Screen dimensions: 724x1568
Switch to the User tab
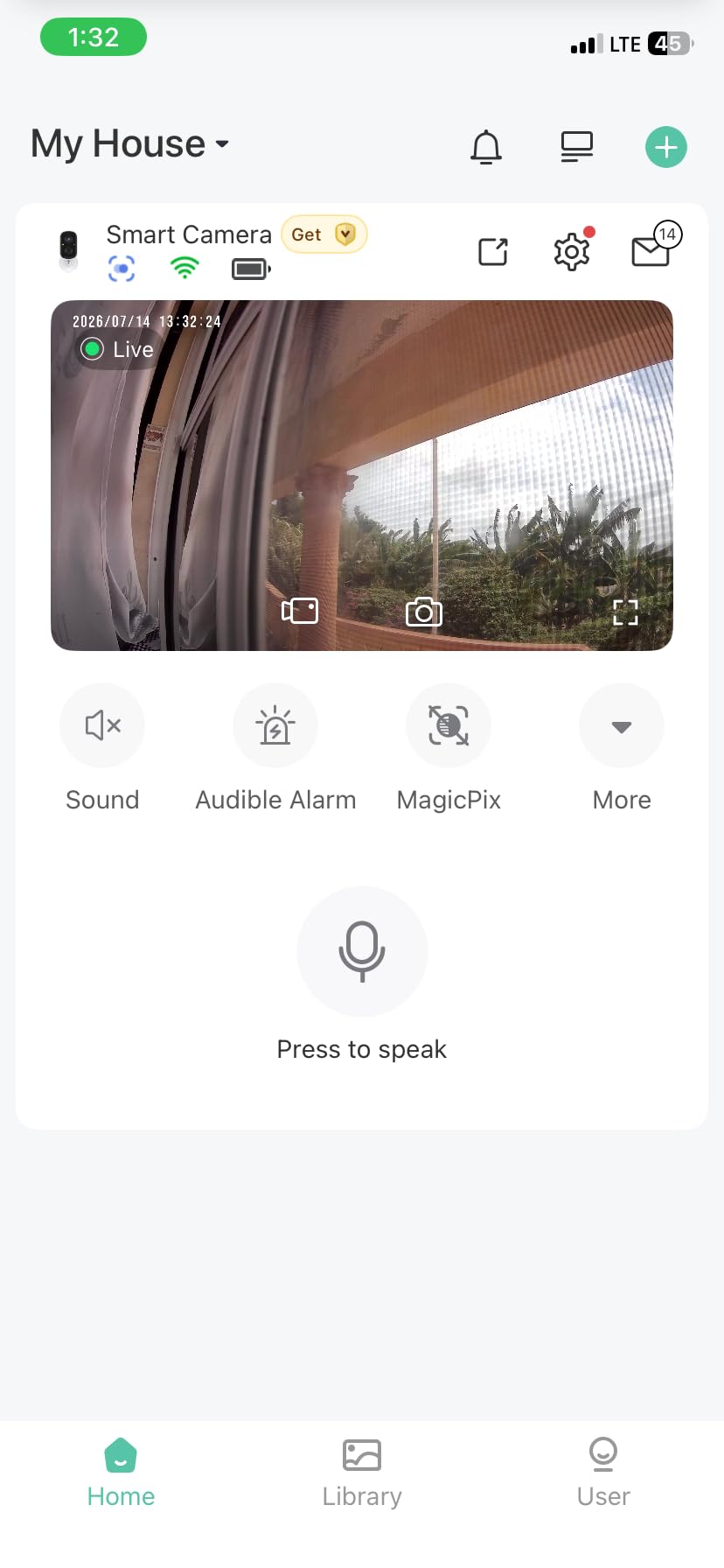603,1473
